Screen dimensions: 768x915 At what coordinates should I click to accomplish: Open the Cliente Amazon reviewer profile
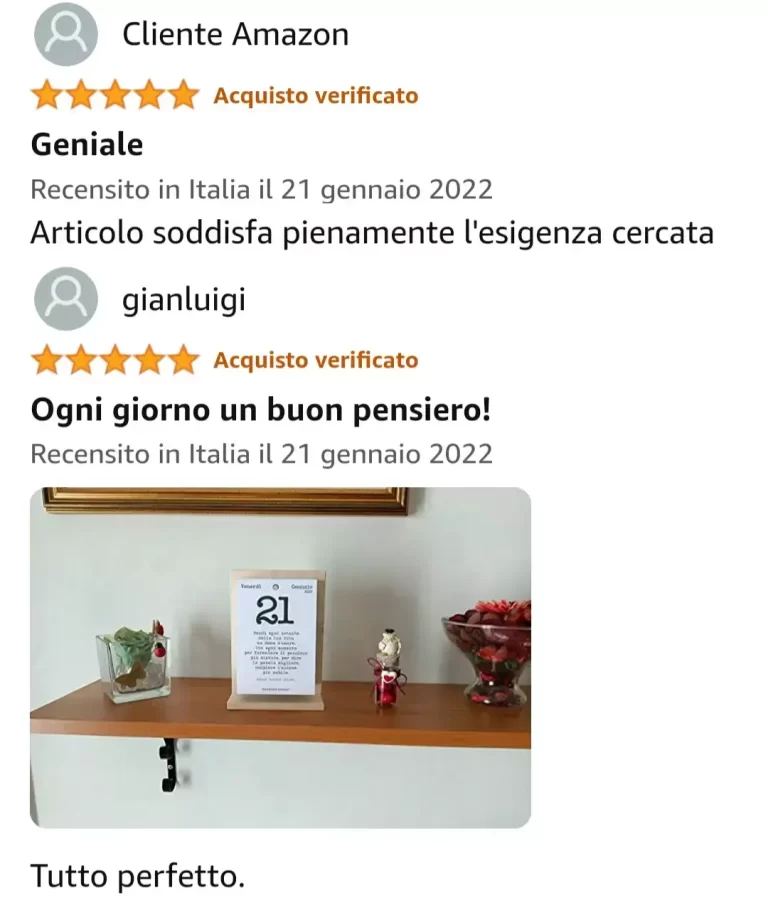[x=235, y=35]
